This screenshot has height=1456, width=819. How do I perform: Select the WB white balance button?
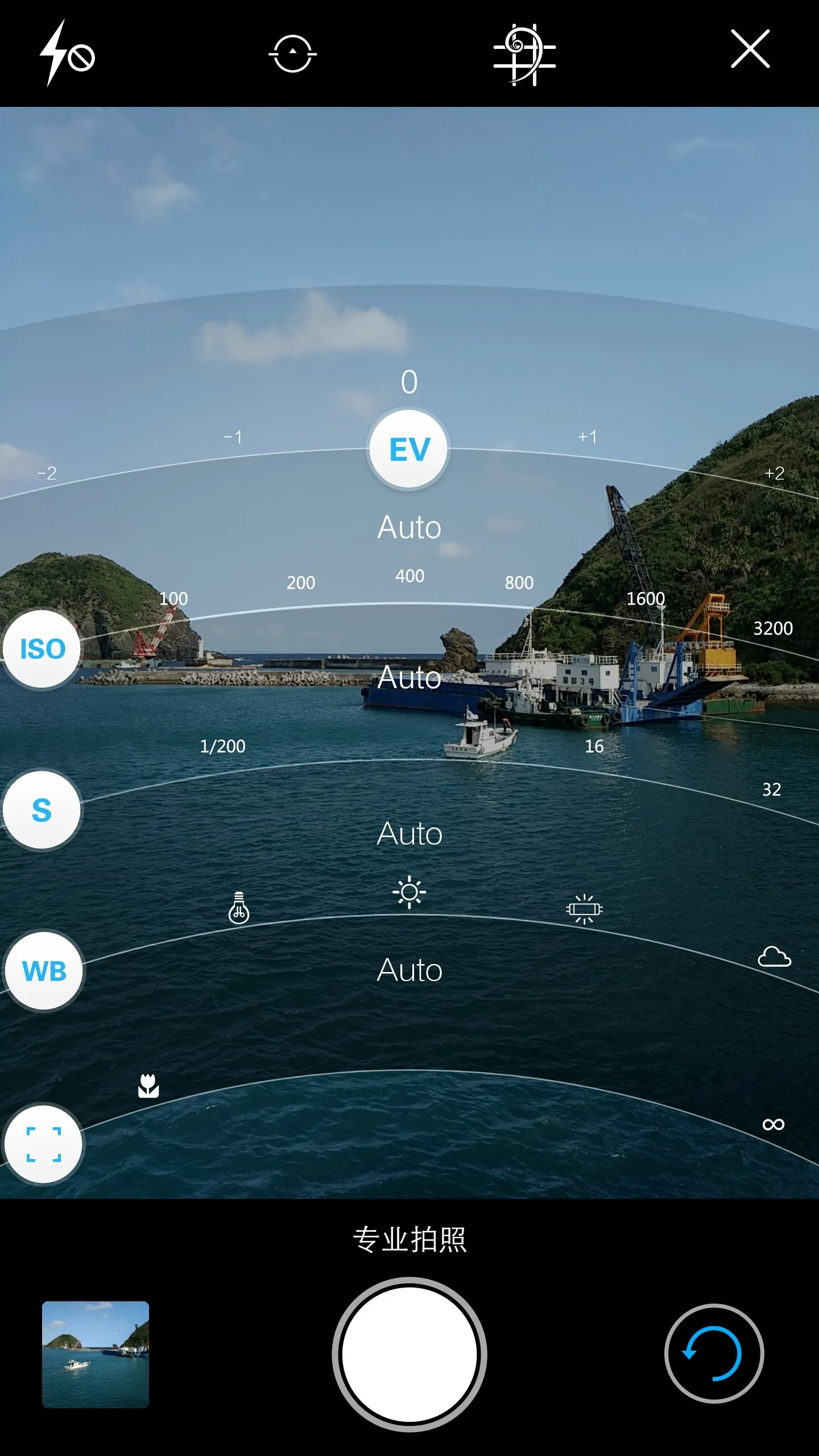[x=44, y=971]
